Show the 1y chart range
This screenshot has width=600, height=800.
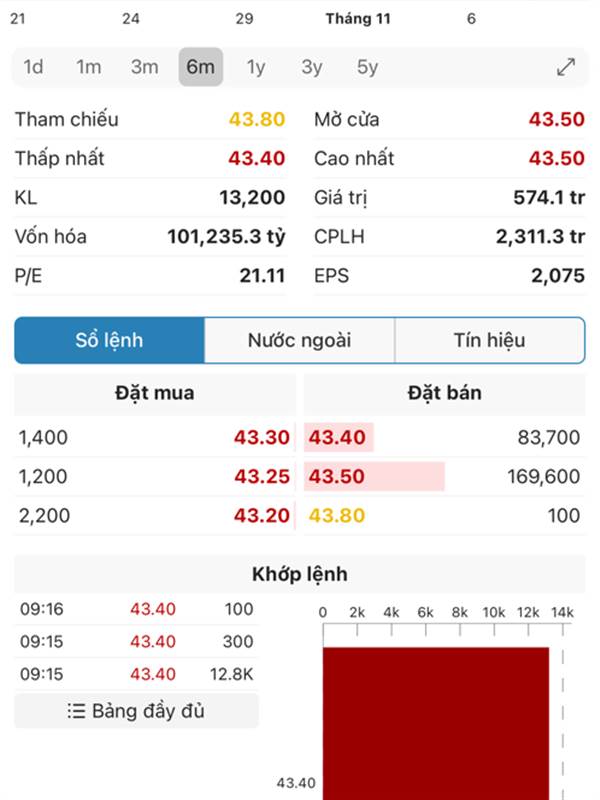point(256,67)
